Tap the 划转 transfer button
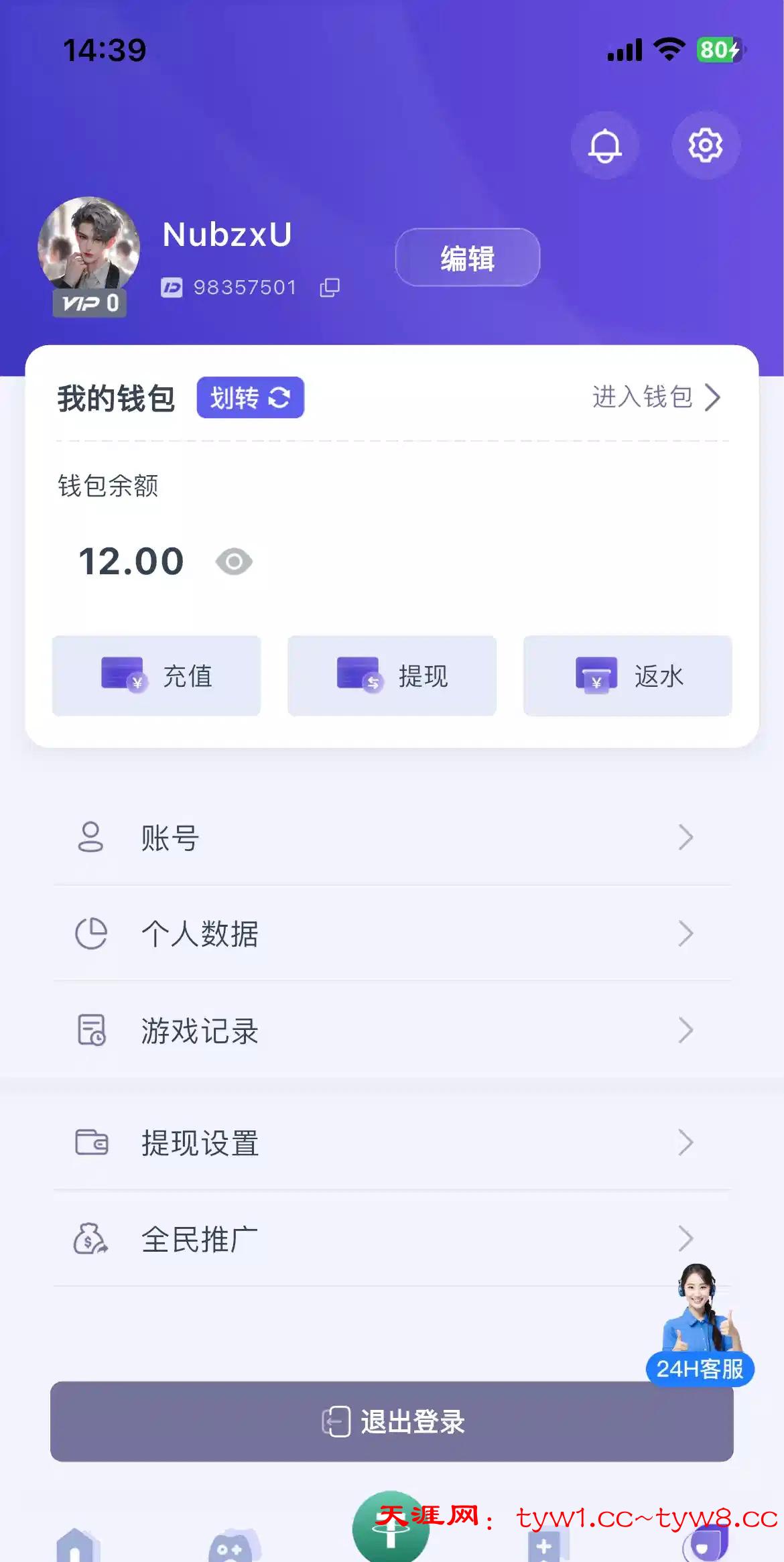784x1562 pixels. (250, 397)
